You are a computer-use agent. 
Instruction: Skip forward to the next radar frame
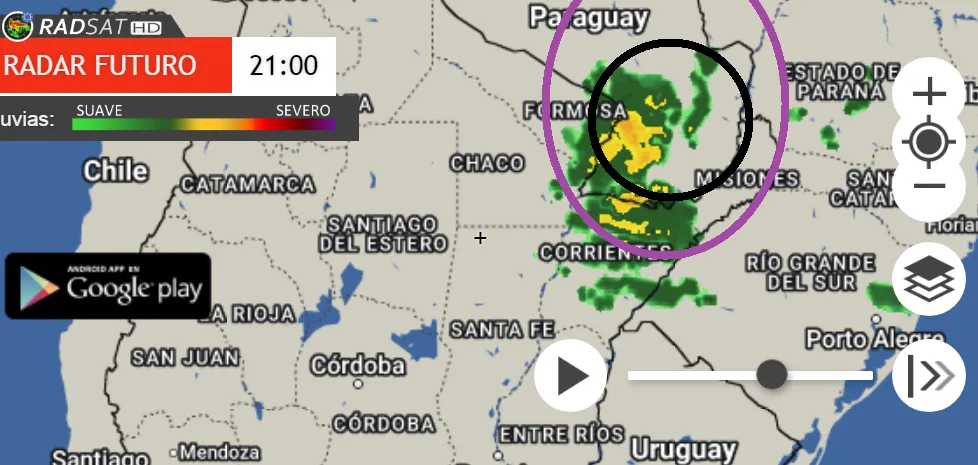pos(929,376)
